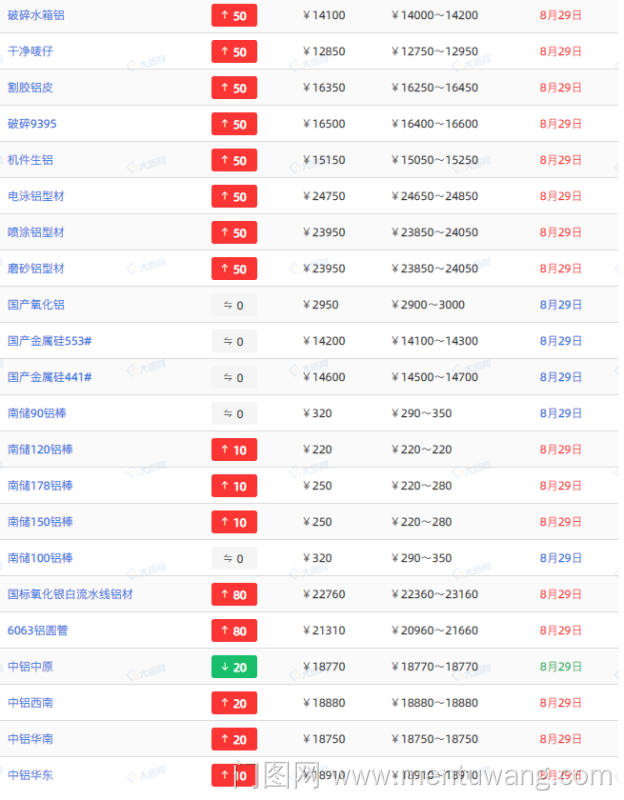Screen dimensions: 624x800
Task: Select the 南储150铝棒 entry
Action: 40,521
